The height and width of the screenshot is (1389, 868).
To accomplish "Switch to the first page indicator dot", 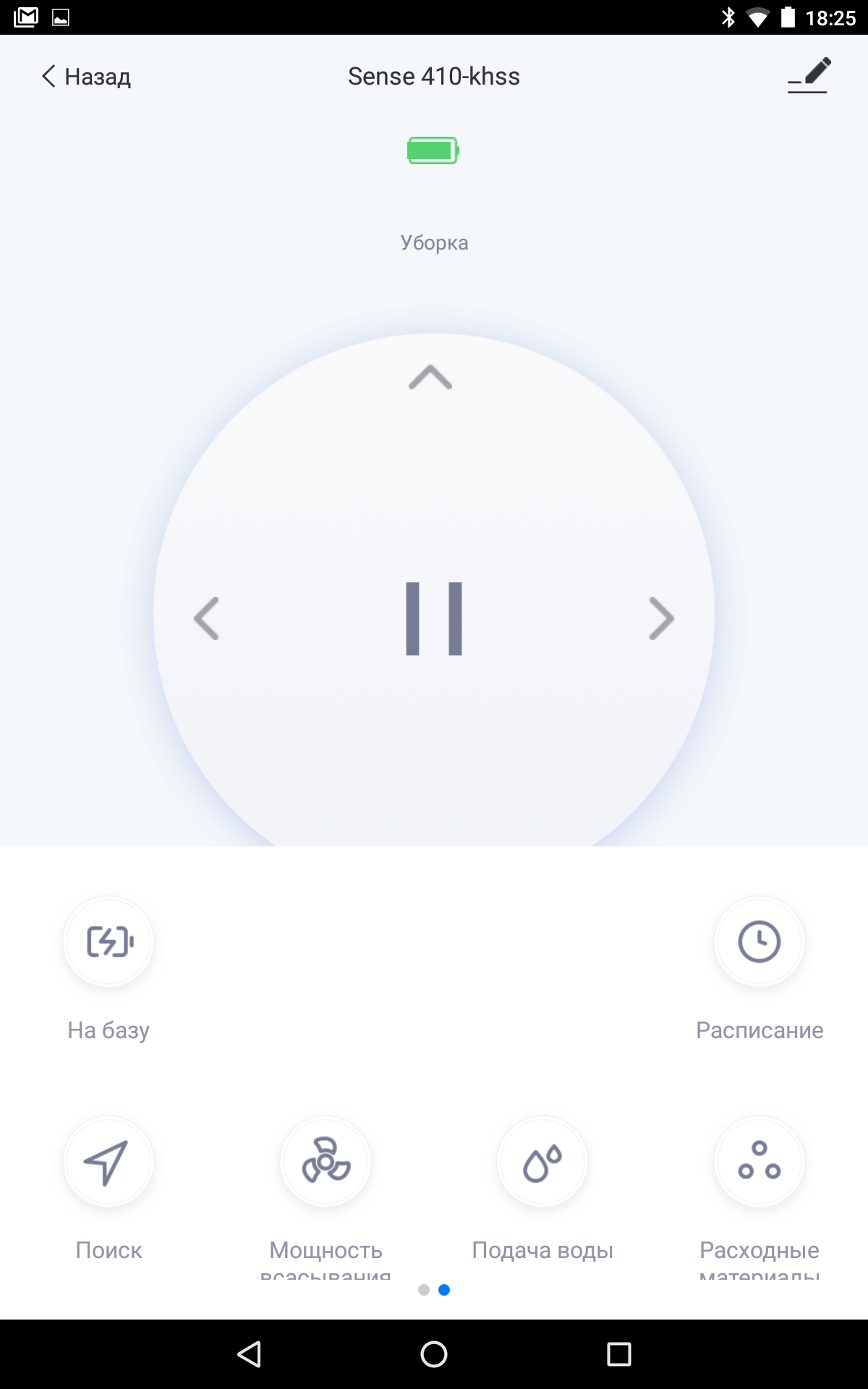I will (x=424, y=1290).
